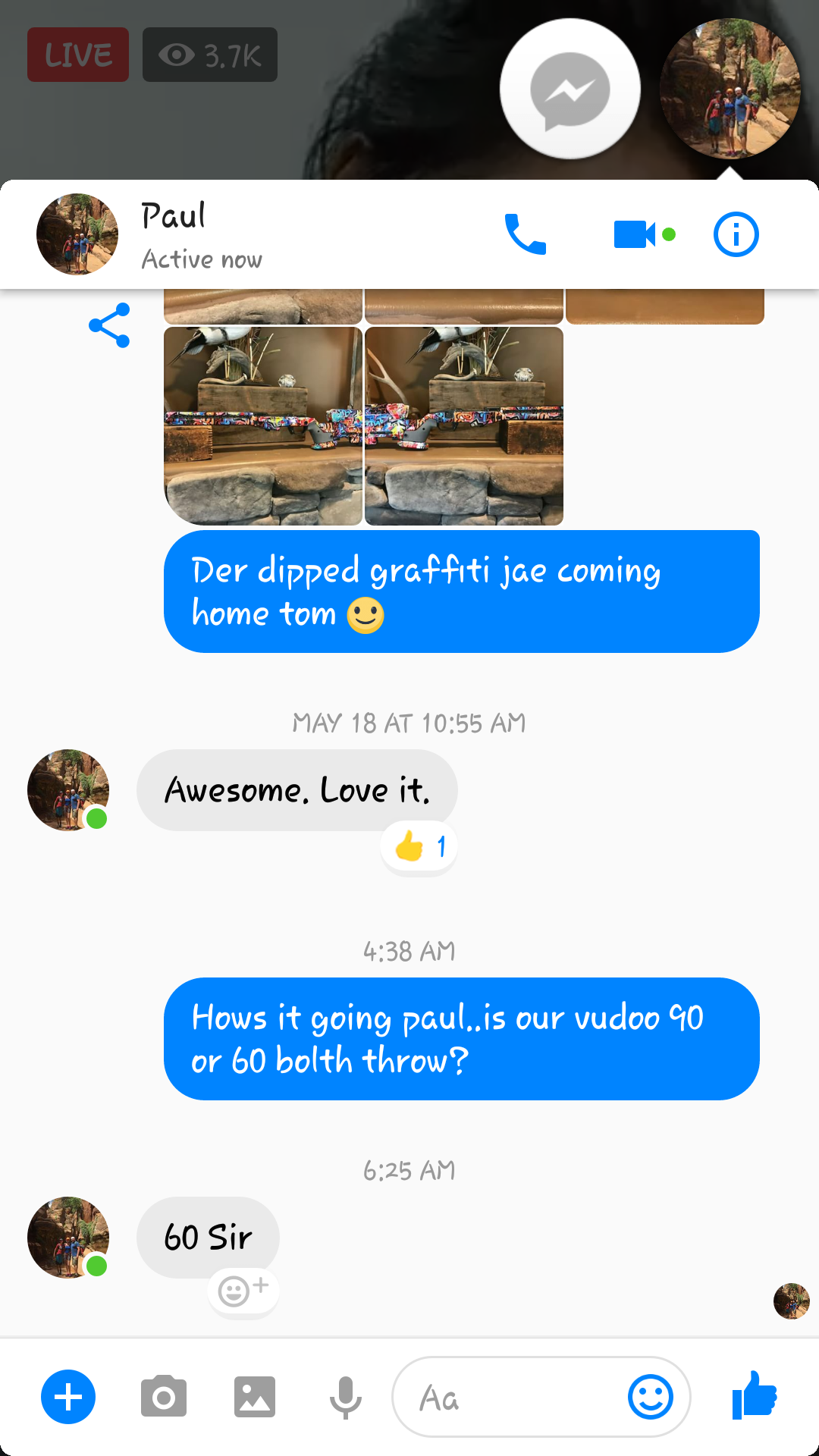Open the plus menu for more options
The width and height of the screenshot is (819, 1456).
[x=68, y=1397]
